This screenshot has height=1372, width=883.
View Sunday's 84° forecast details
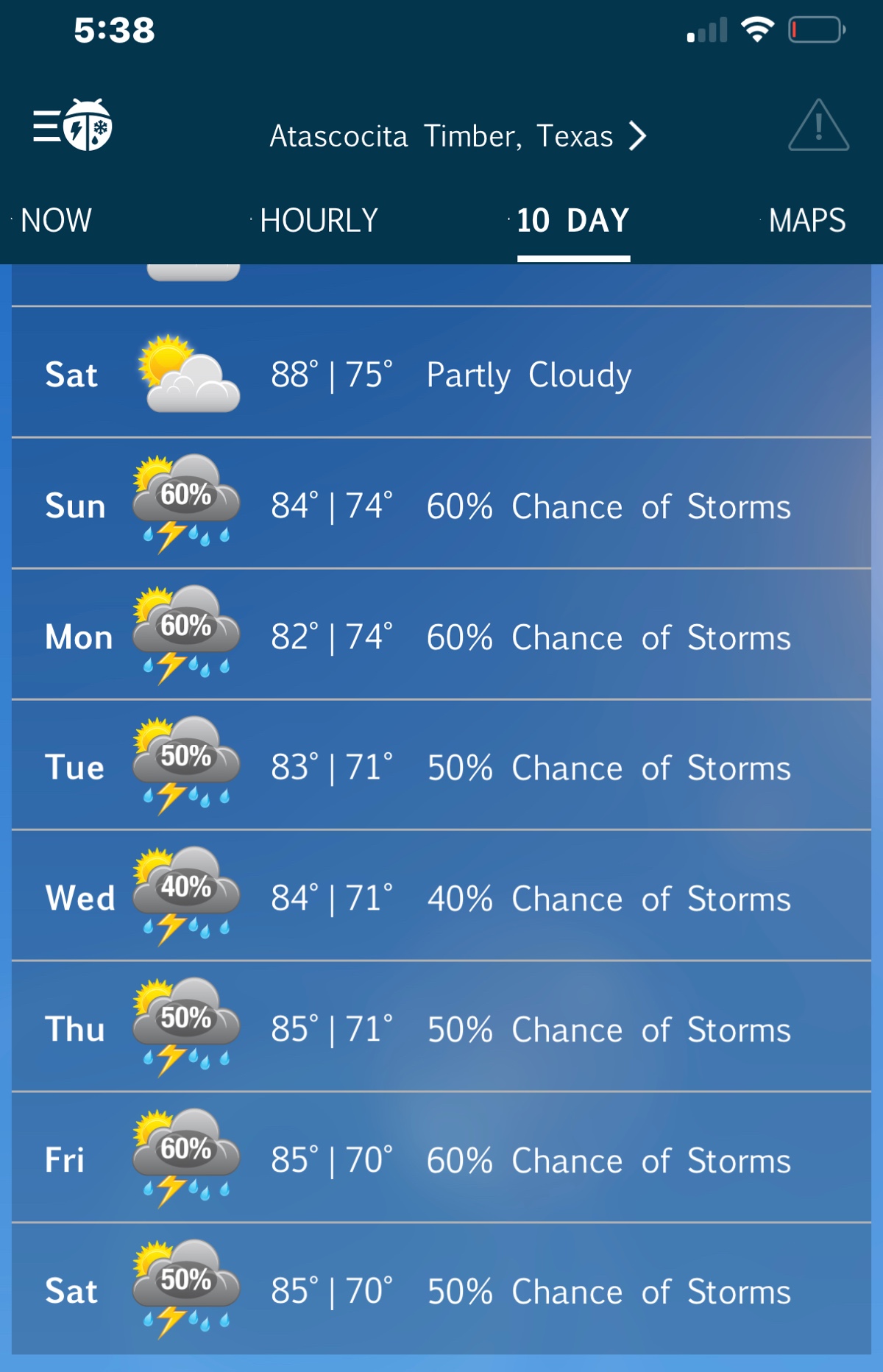pyautogui.click(x=441, y=505)
